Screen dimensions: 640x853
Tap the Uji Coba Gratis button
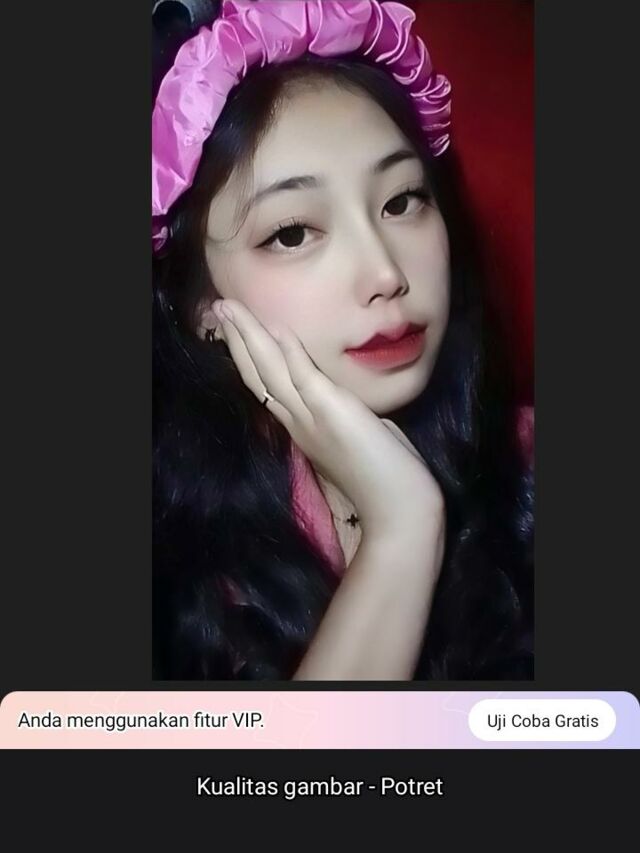click(542, 721)
